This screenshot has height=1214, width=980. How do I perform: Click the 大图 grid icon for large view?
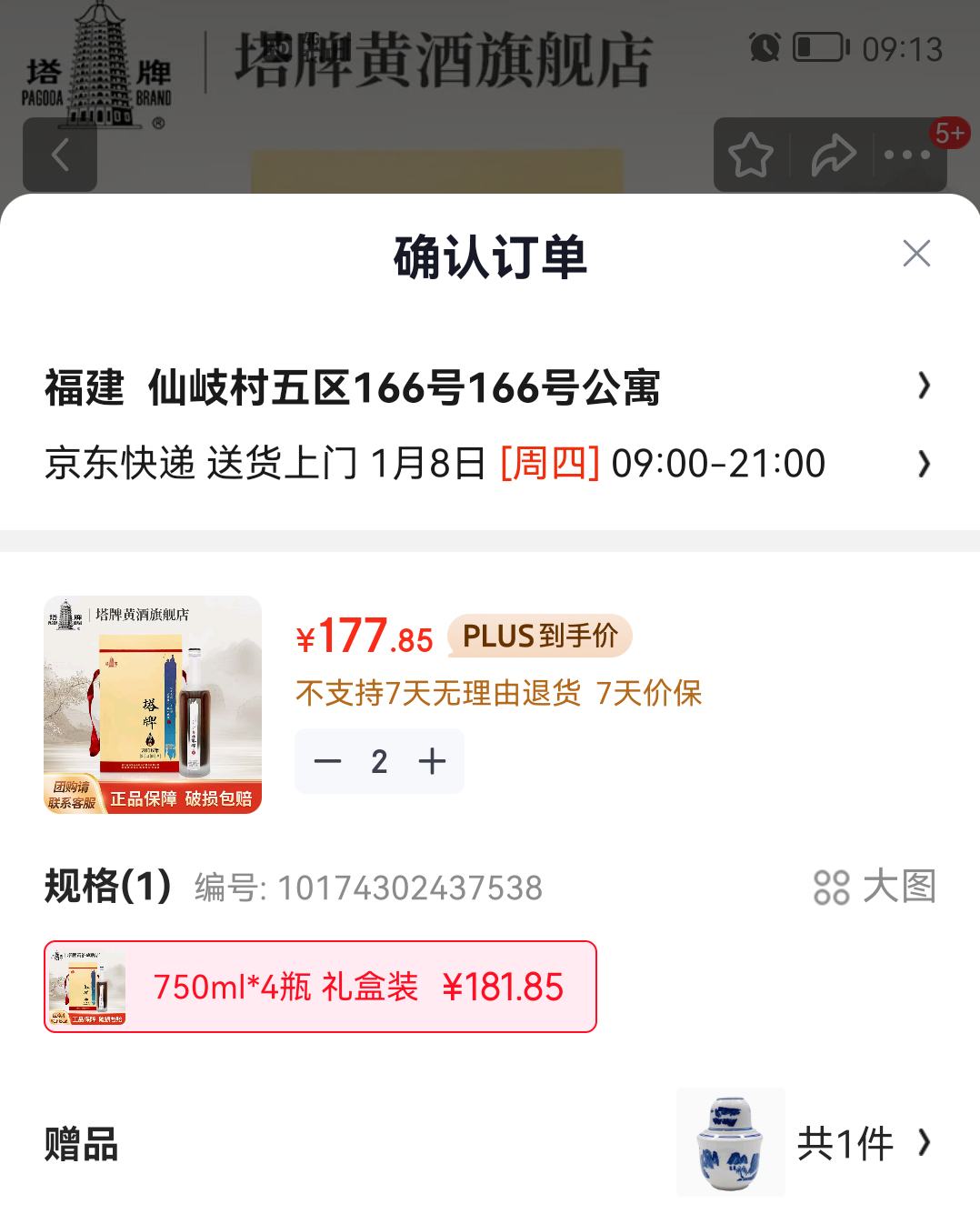[830, 886]
